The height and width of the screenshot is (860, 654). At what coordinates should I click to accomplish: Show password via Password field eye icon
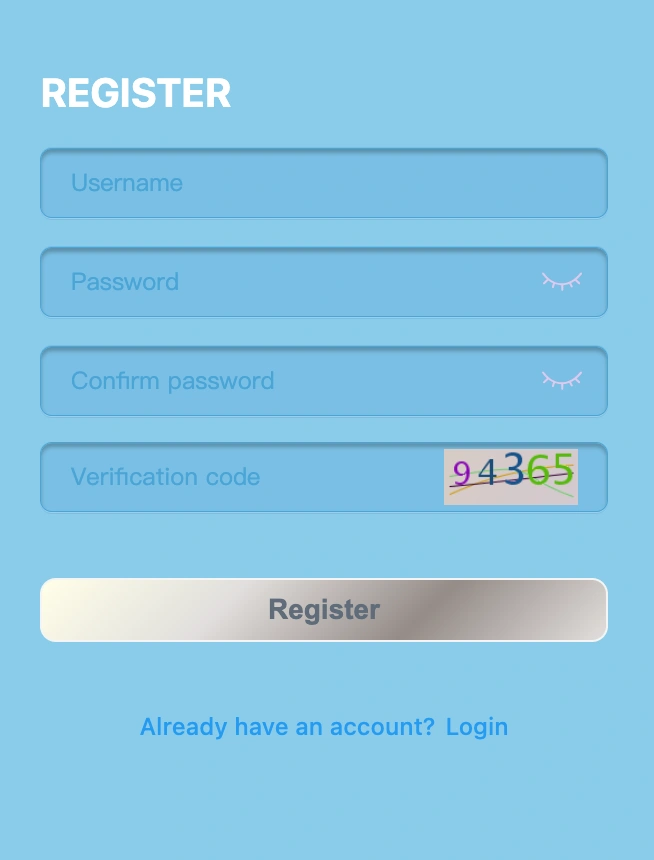[561, 281]
